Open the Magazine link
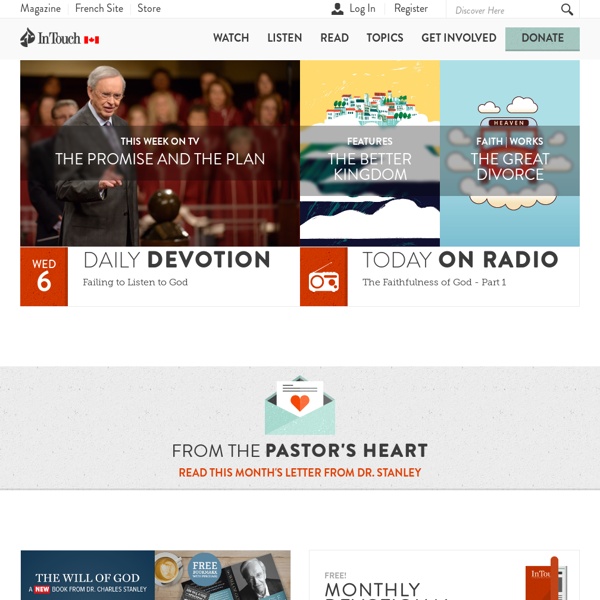The height and width of the screenshot is (600, 600). 40,9
